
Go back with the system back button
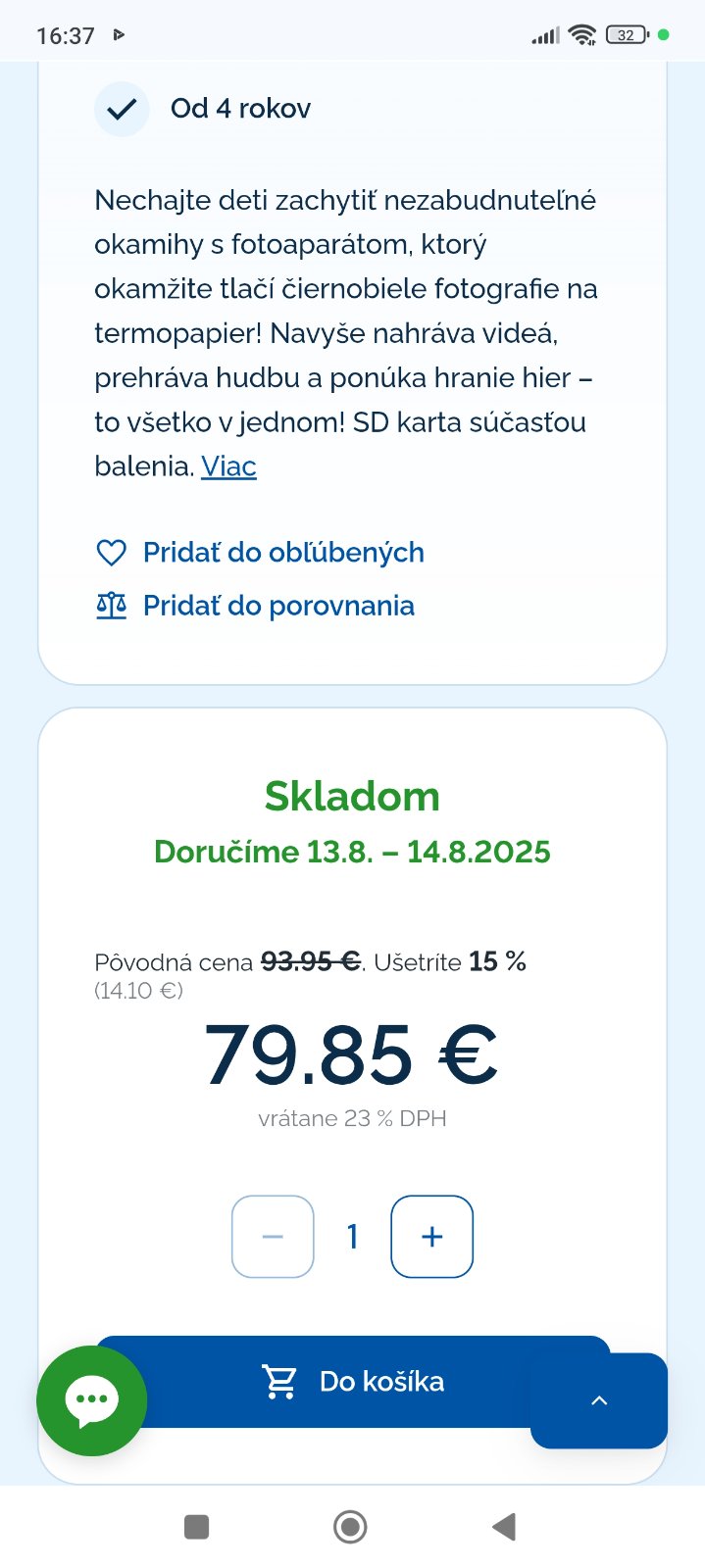(x=504, y=1526)
